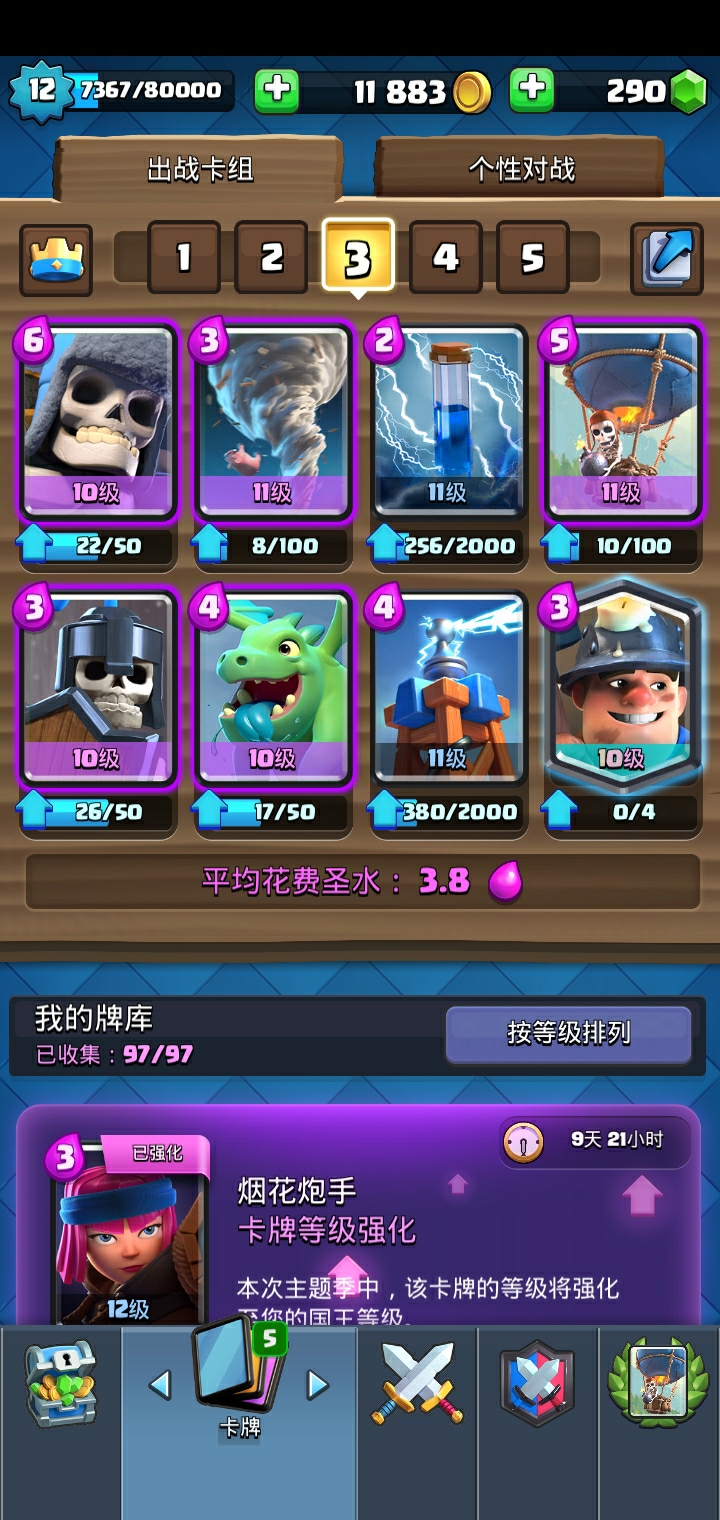
Task: Switch to the battle crossed-swords tab
Action: tap(417, 1385)
